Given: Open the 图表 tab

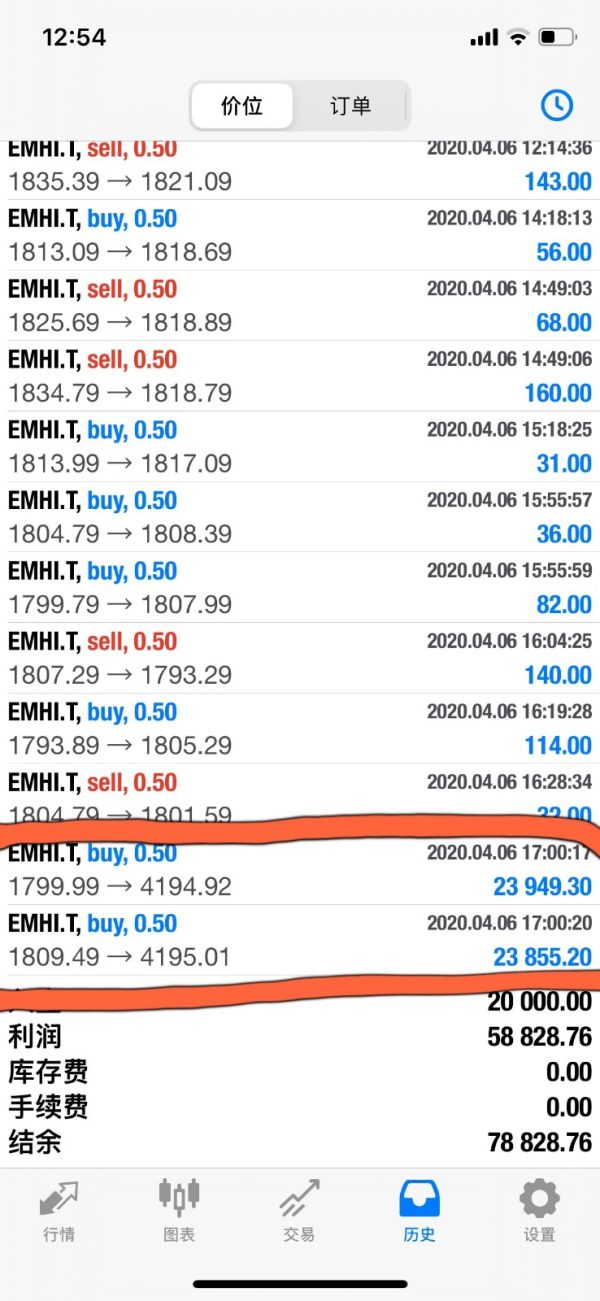Looking at the screenshot, I should [179, 1208].
